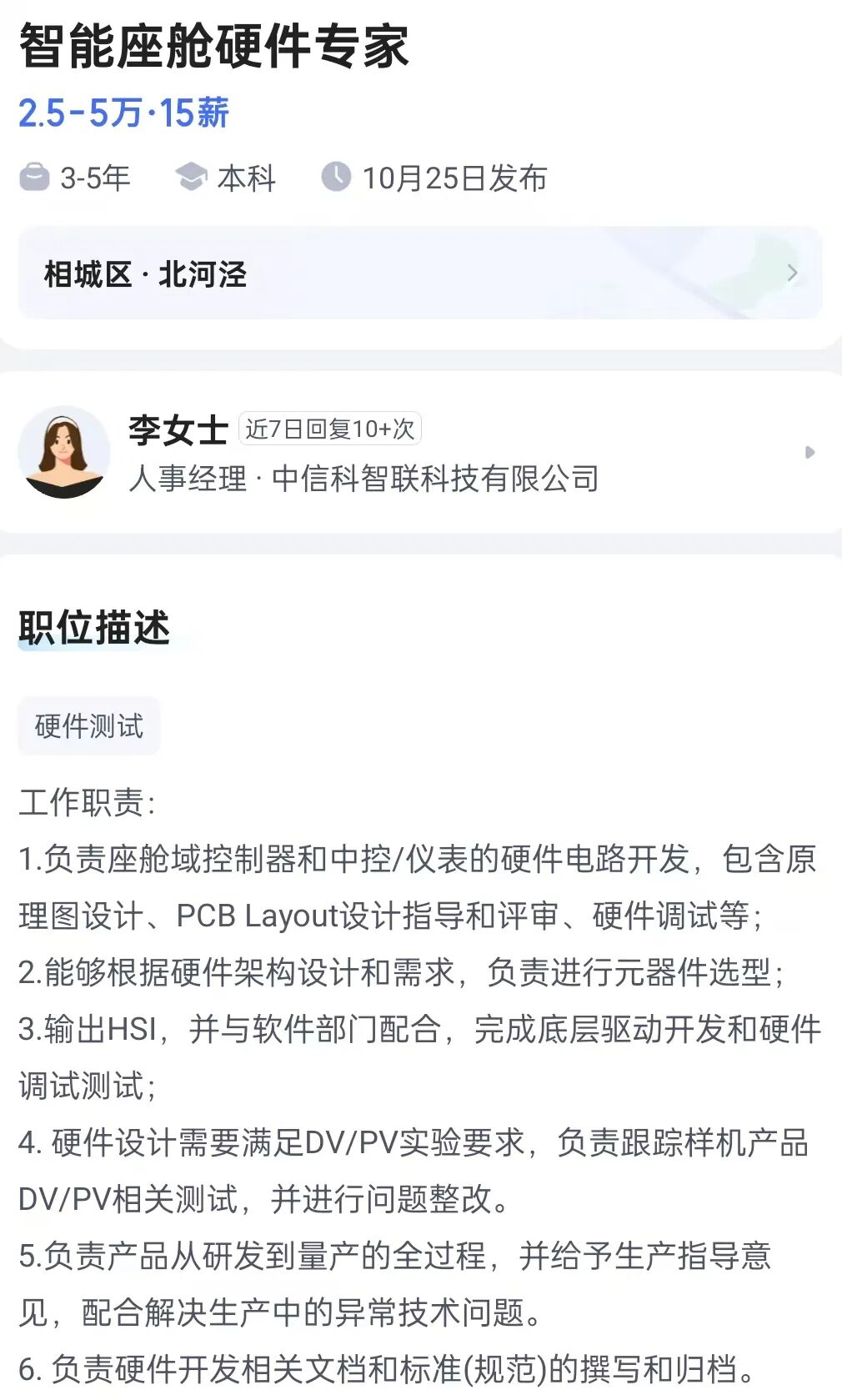Viewport: 842px width, 1400px height.
Task: Open the 相城区 · 北河泾 location row
Action: 420,273
